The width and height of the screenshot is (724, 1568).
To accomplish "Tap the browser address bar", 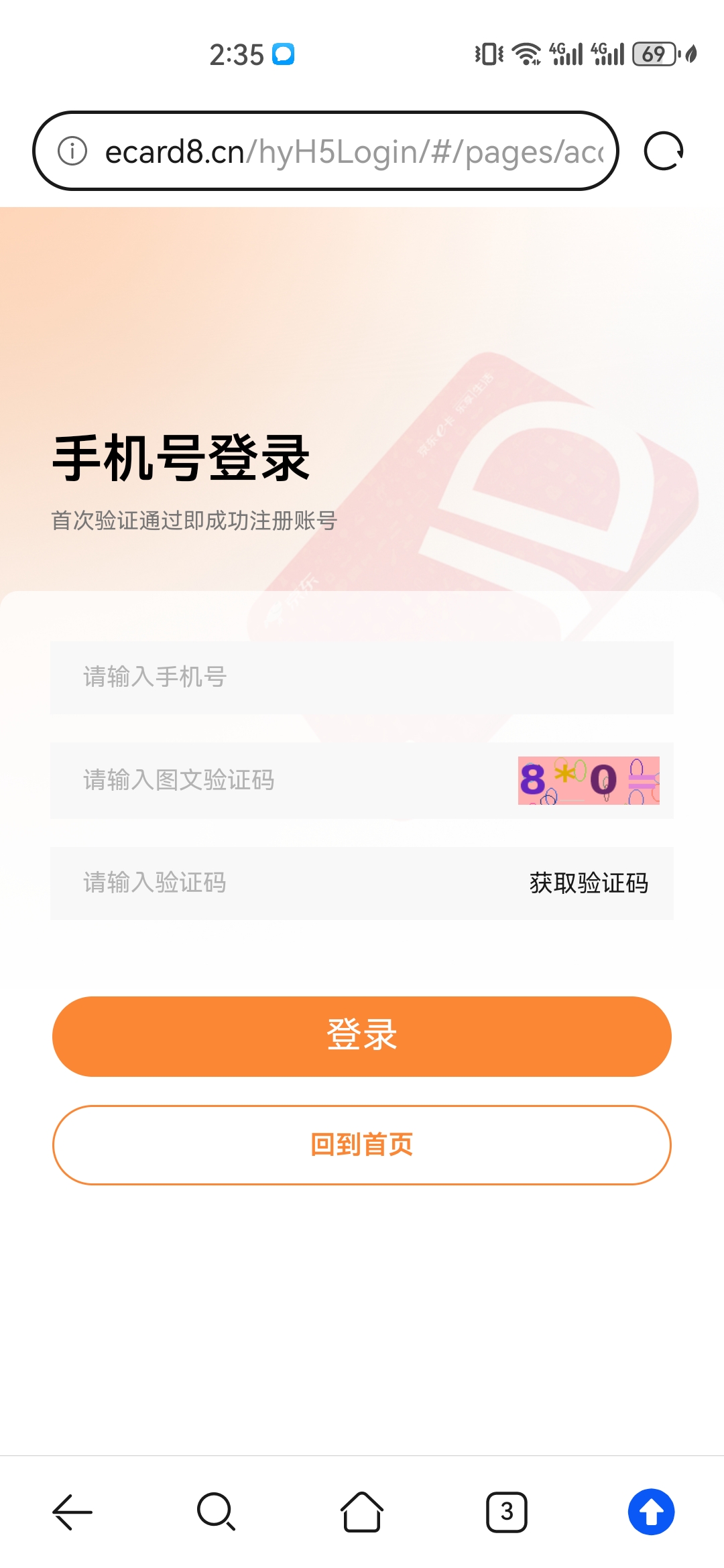I will tap(326, 151).
